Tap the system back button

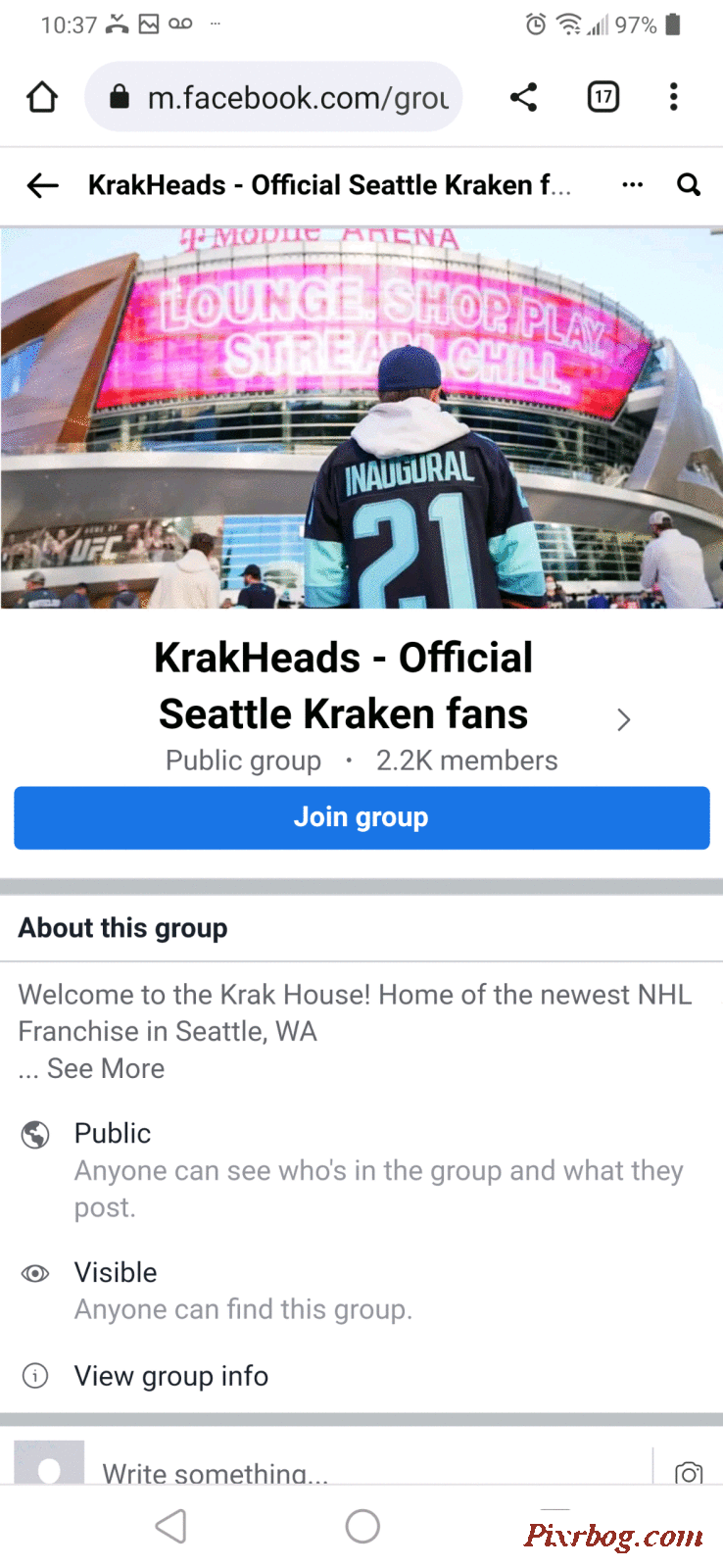pyautogui.click(x=170, y=1526)
